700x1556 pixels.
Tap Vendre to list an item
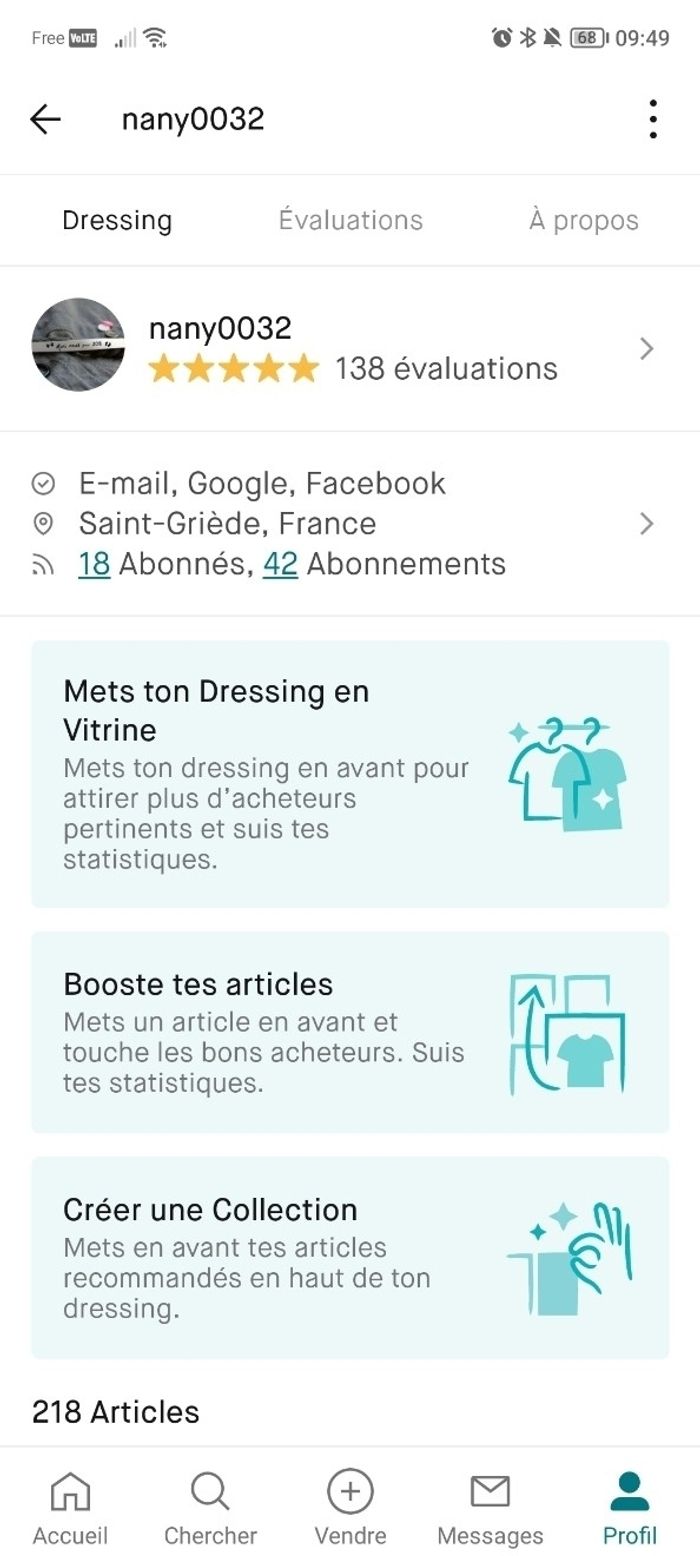350,1506
